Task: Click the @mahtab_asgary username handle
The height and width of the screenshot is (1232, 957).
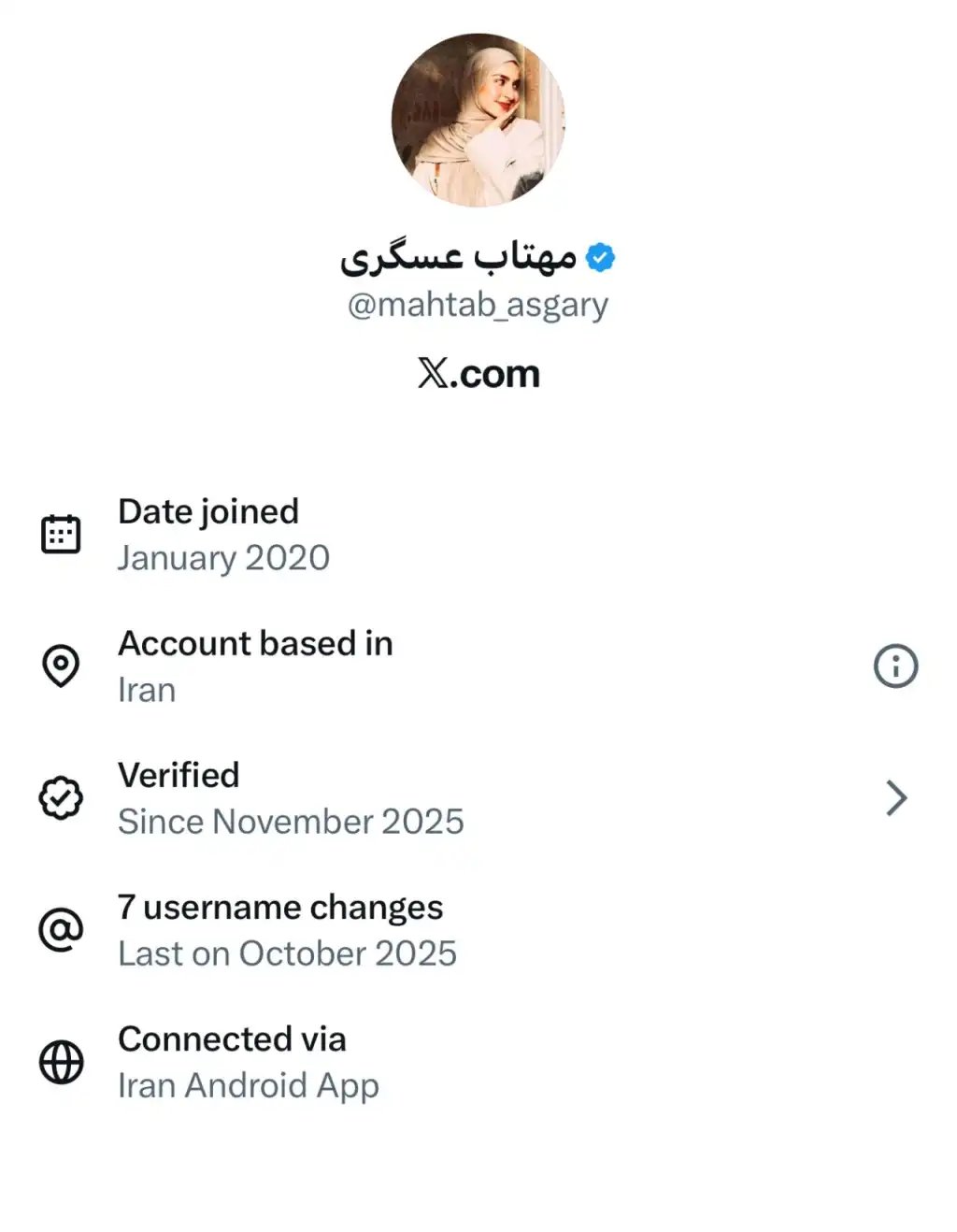Action: (x=478, y=304)
